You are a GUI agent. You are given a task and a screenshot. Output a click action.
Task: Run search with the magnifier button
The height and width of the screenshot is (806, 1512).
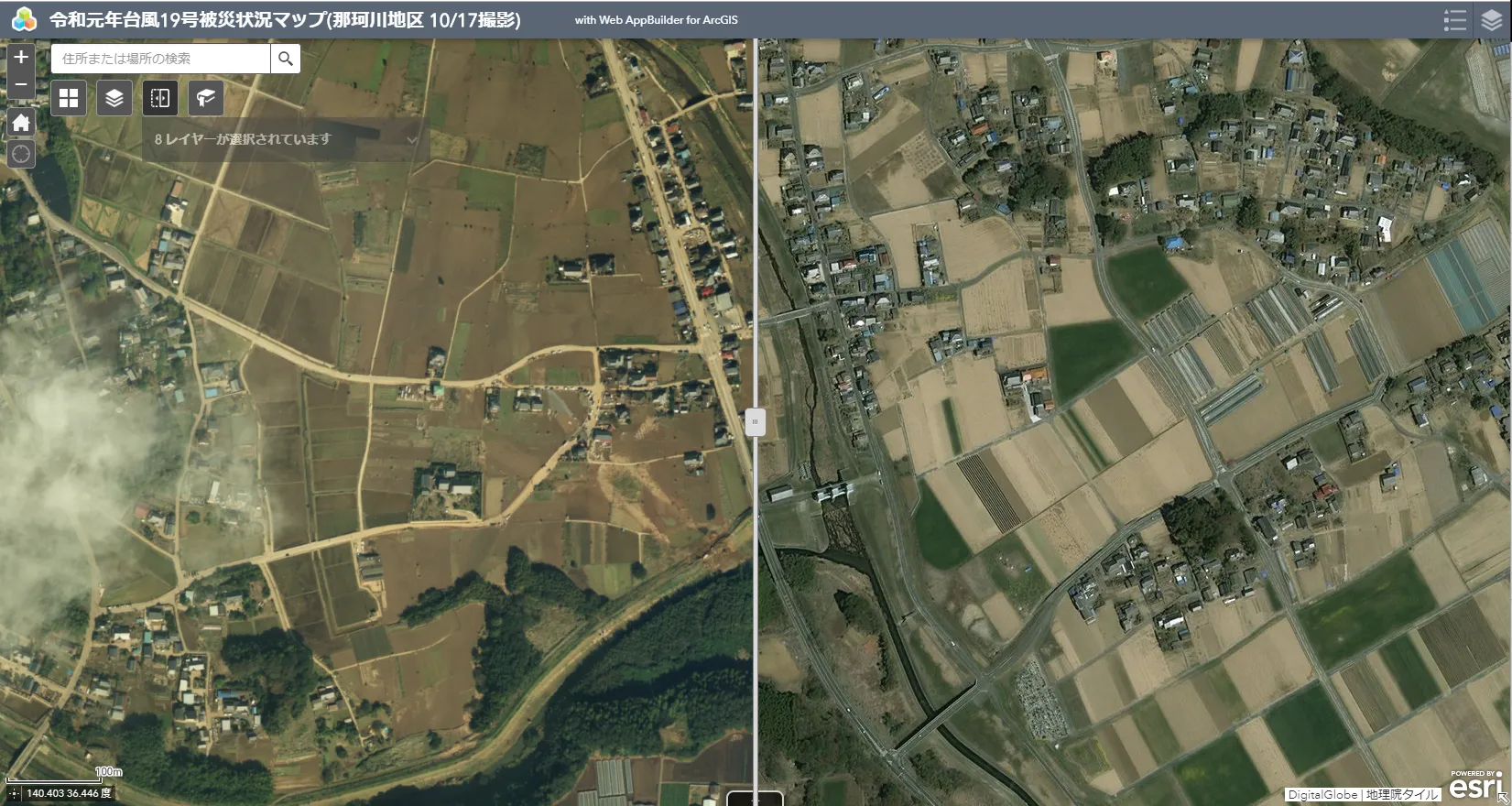286,59
